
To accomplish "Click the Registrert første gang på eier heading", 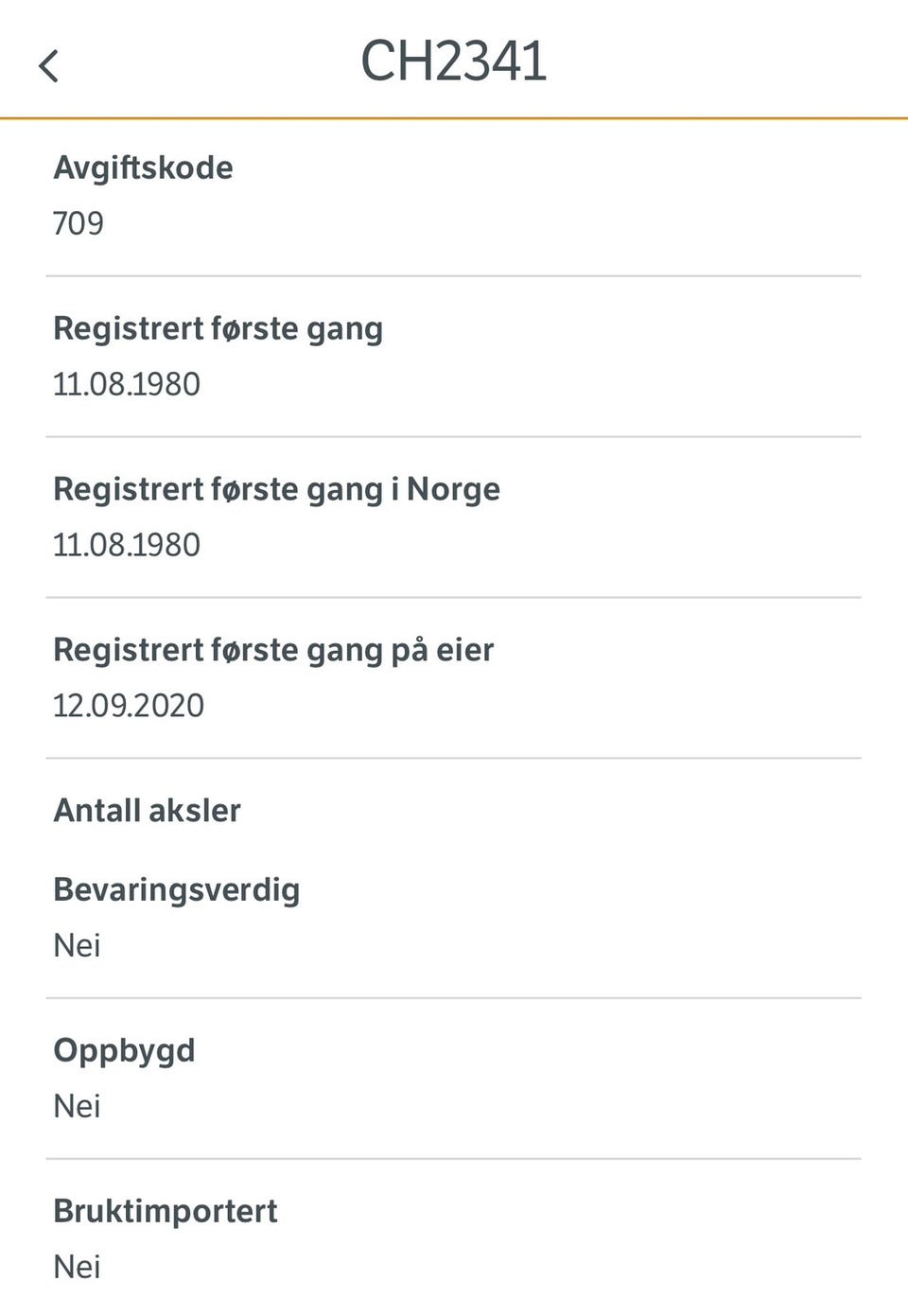I will click(x=273, y=649).
